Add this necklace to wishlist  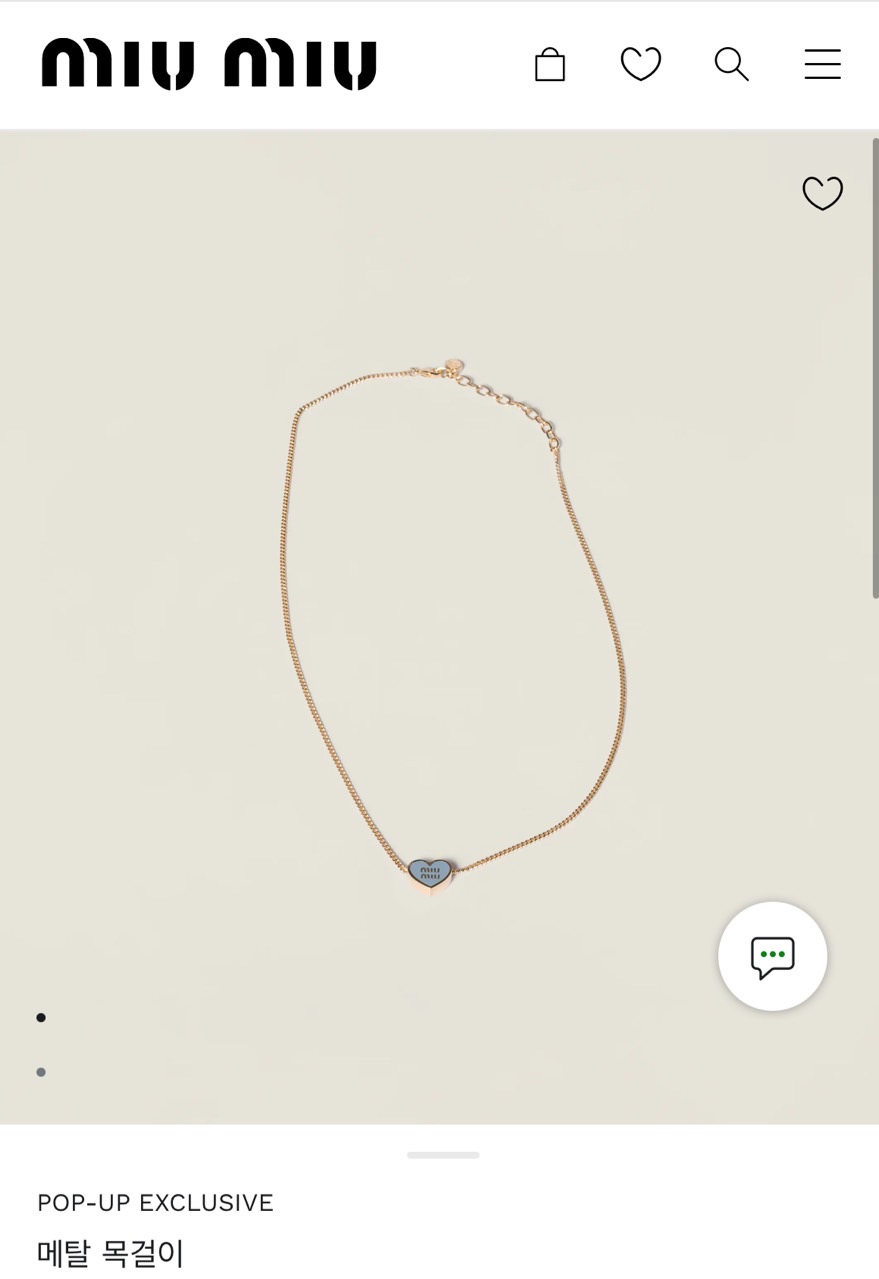point(822,193)
